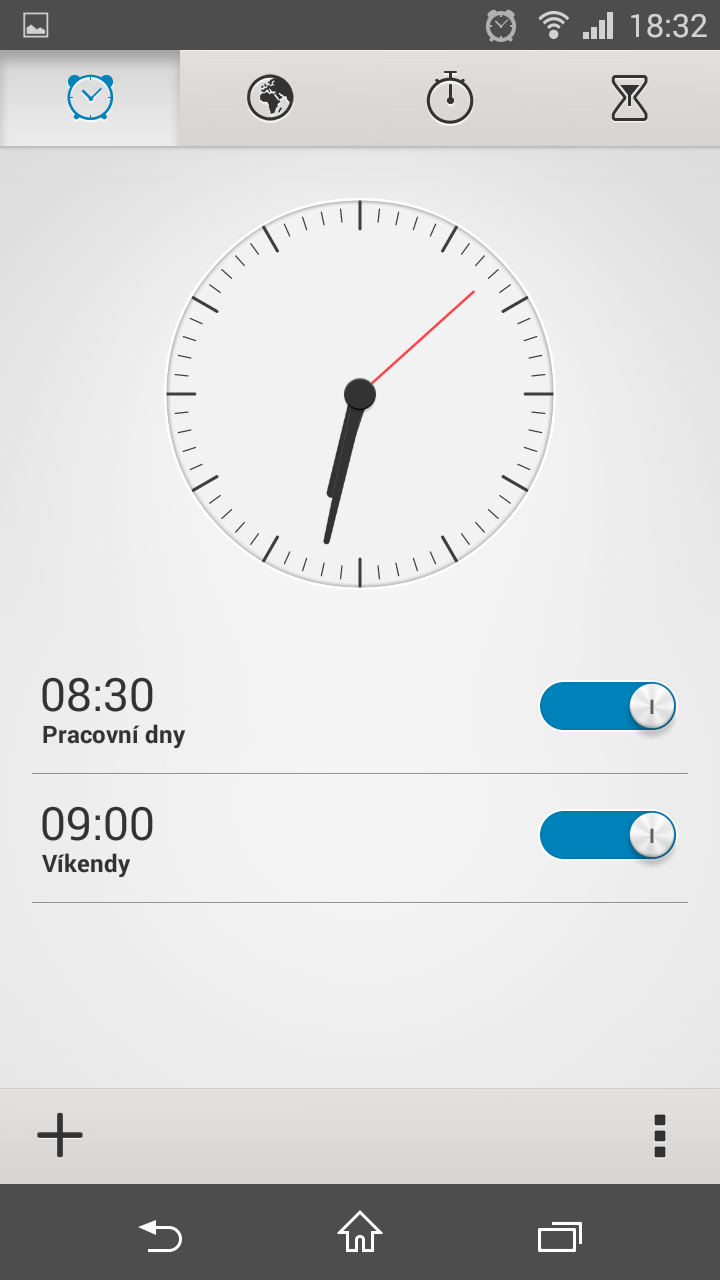Switch to the world clock tab
This screenshot has width=720, height=1280.
click(x=270, y=98)
